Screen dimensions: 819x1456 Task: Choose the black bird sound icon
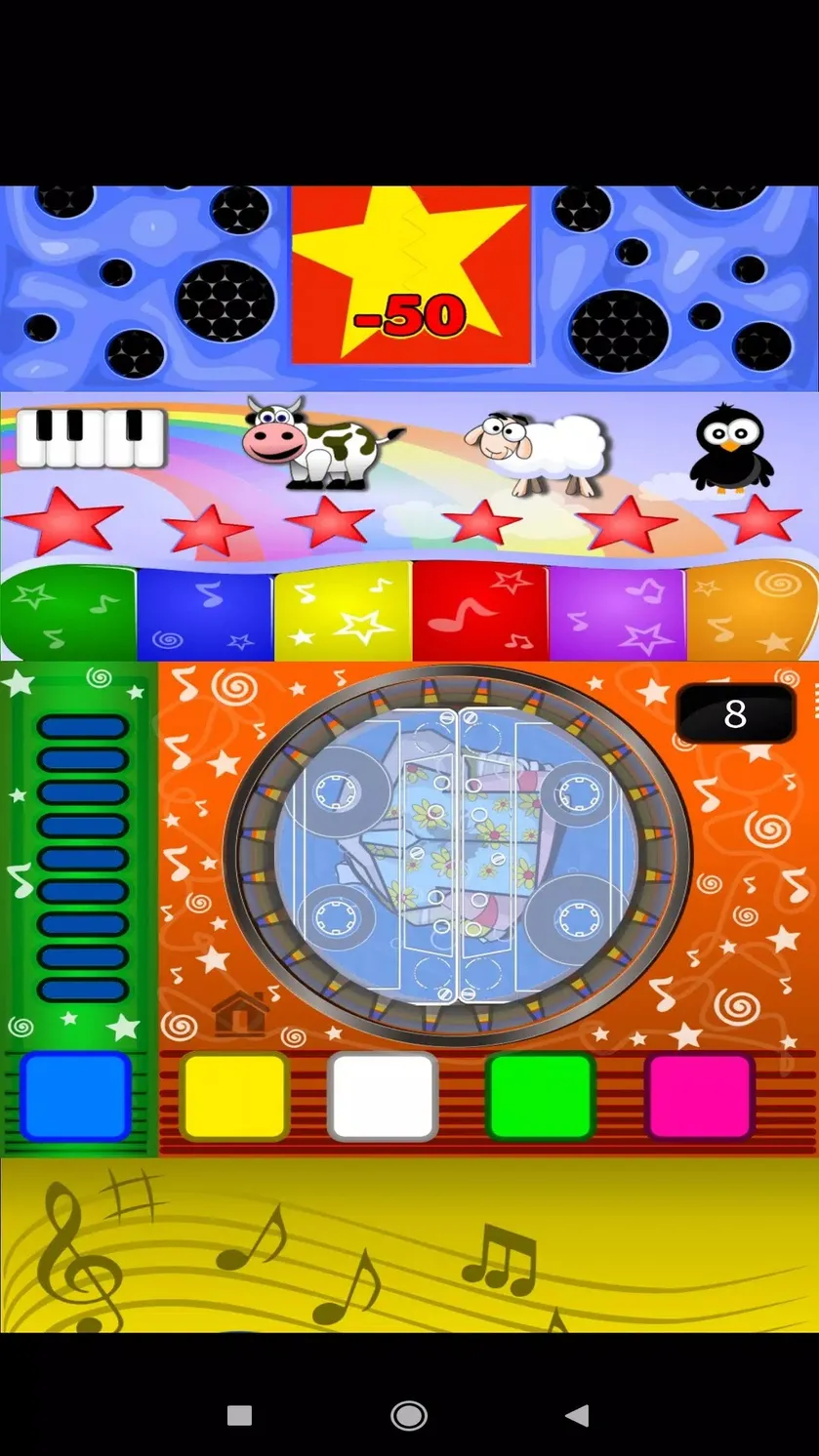pyautogui.click(x=731, y=446)
